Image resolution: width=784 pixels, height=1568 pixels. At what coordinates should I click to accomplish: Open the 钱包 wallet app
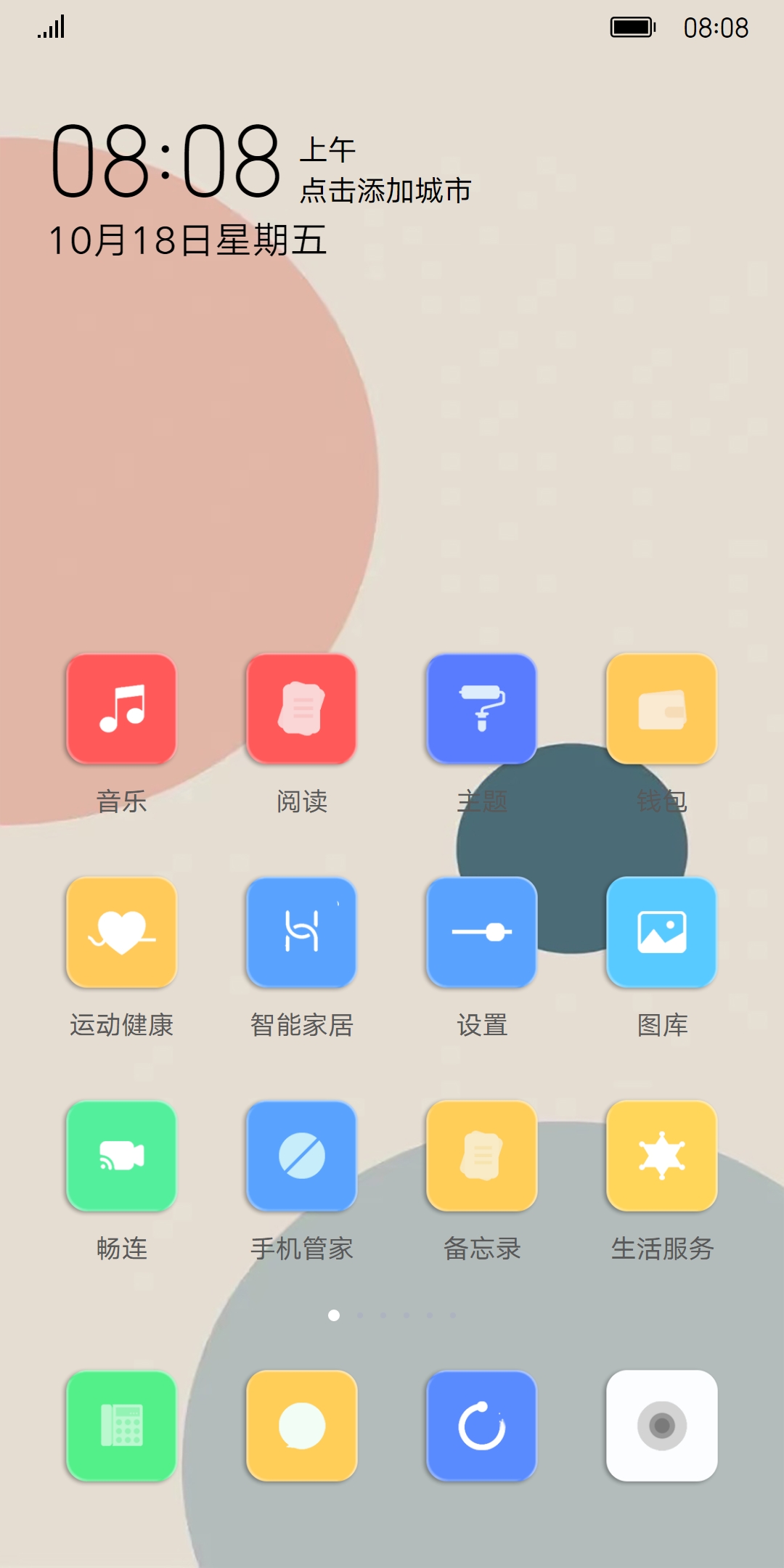click(x=661, y=709)
